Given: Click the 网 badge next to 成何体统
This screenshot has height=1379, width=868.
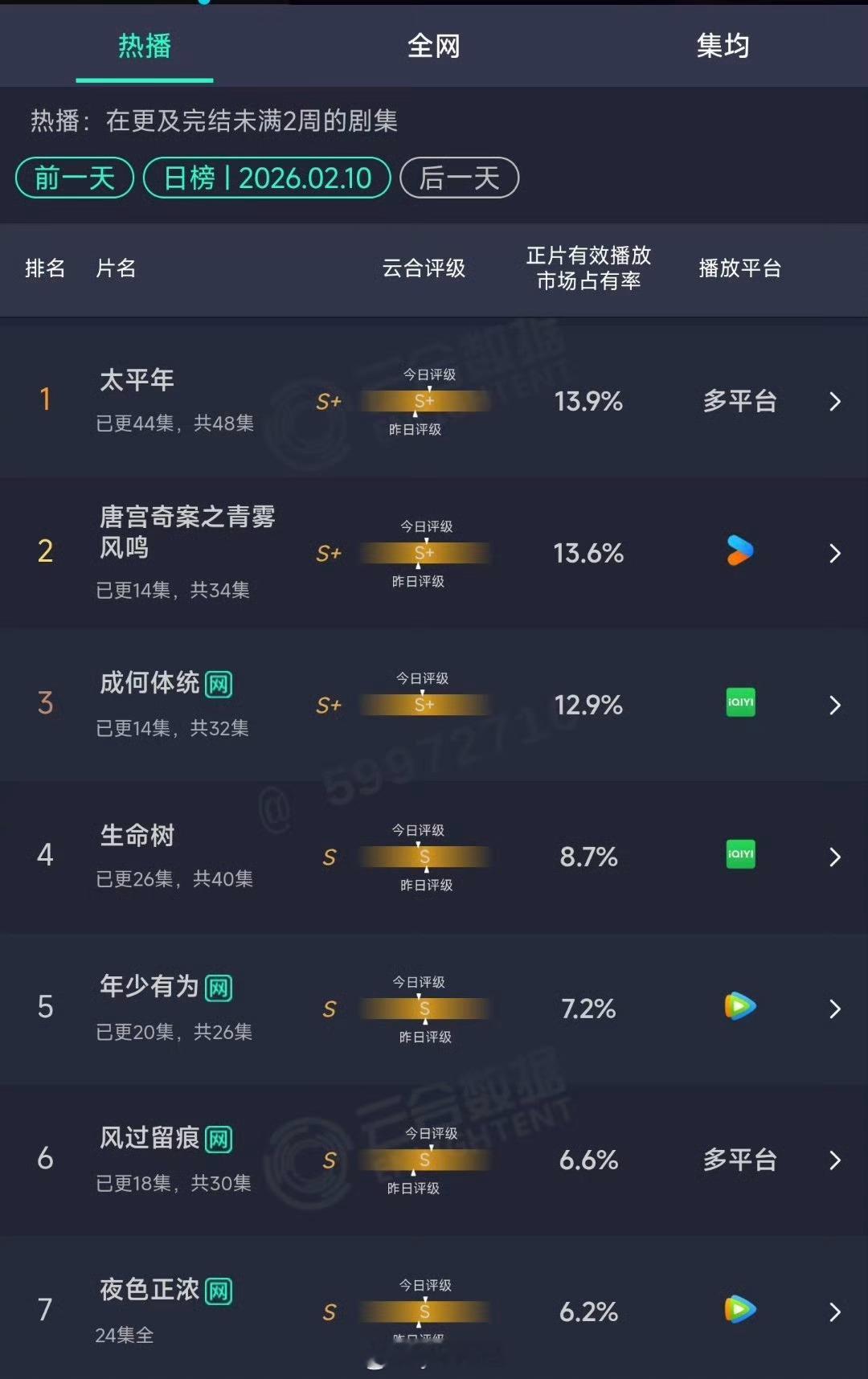Looking at the screenshot, I should pyautogui.click(x=218, y=684).
